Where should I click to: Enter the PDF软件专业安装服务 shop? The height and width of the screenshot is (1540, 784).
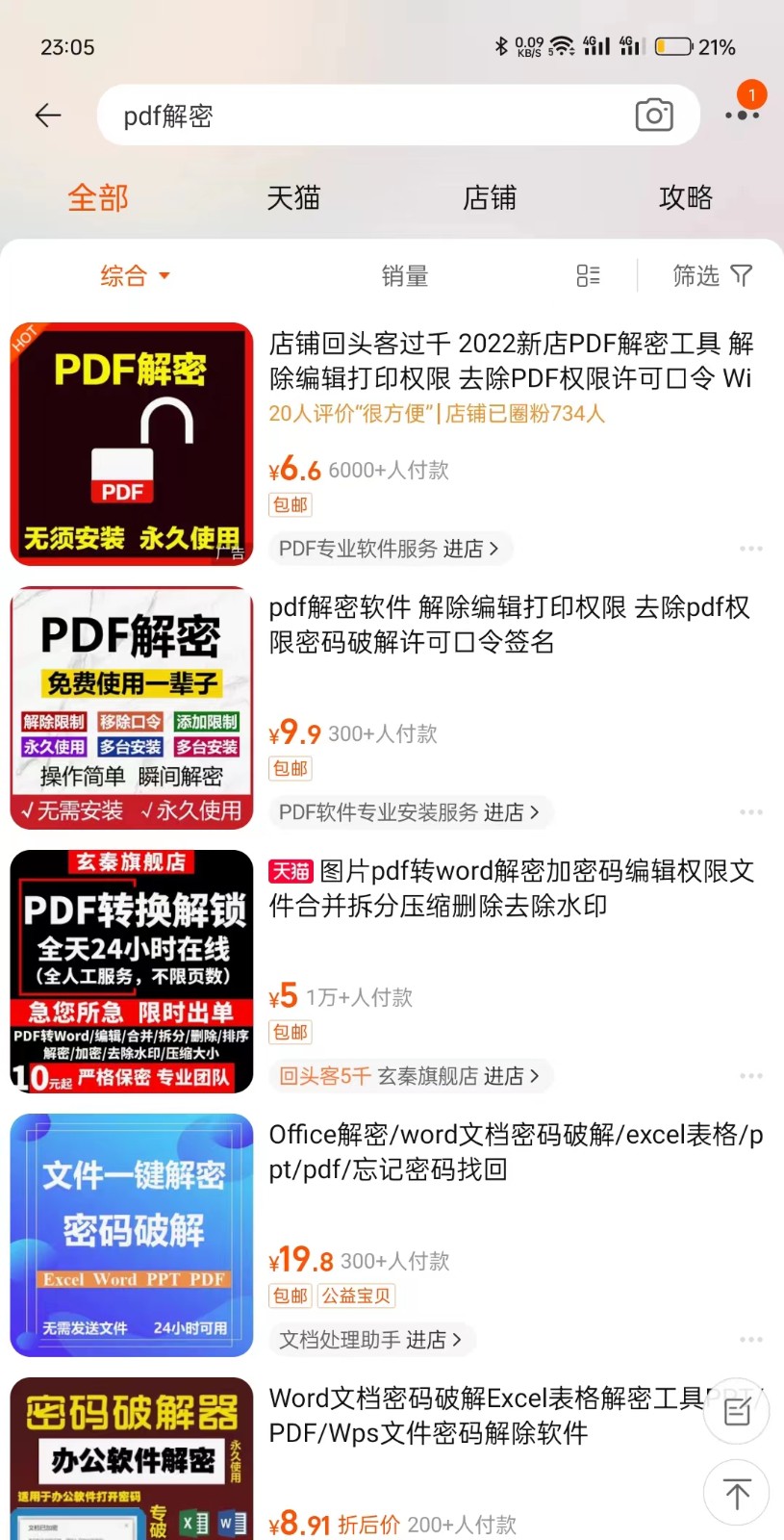409,812
